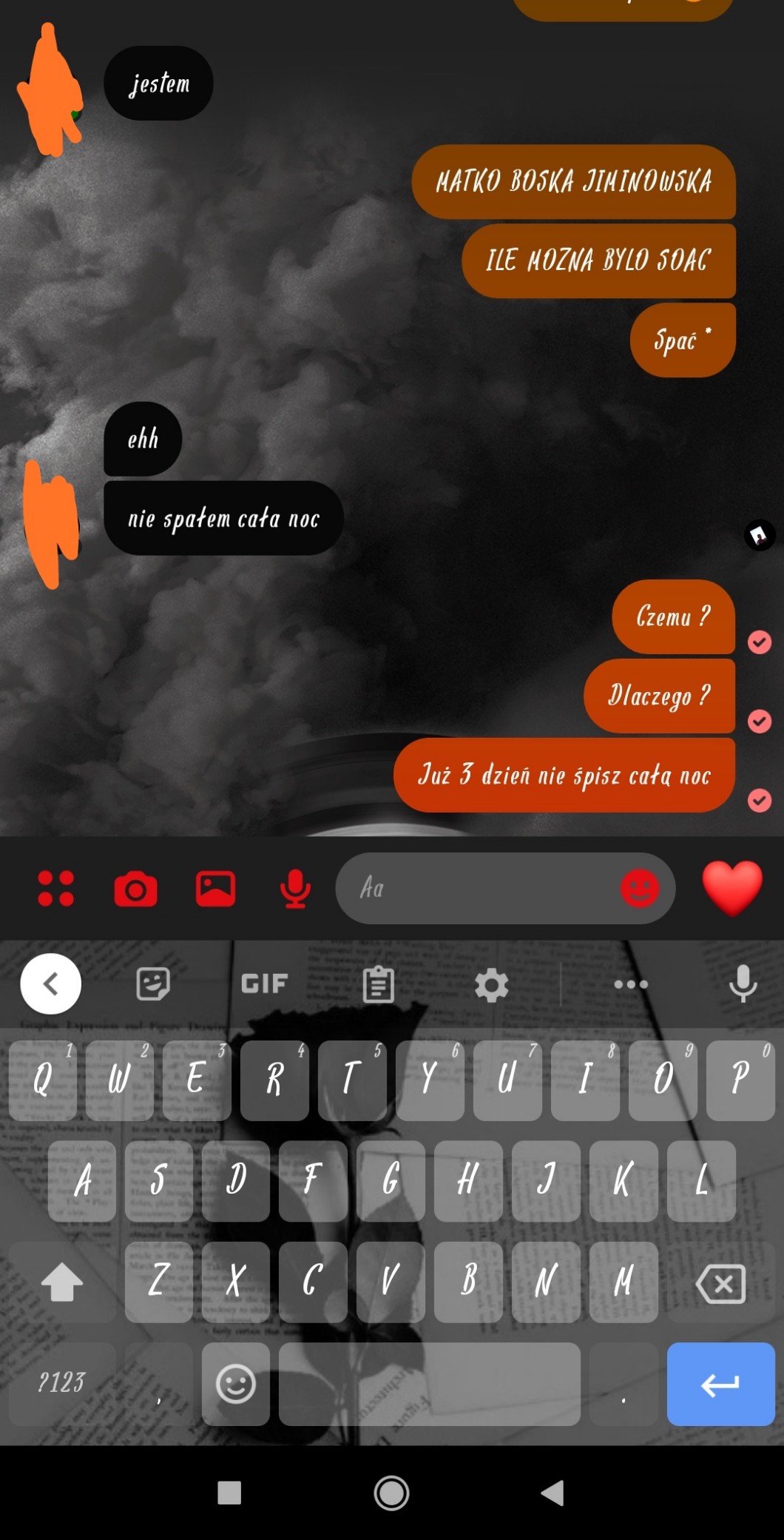The width and height of the screenshot is (784, 1540).
Task: Open the four-dot more actions menu
Action: (x=56, y=888)
